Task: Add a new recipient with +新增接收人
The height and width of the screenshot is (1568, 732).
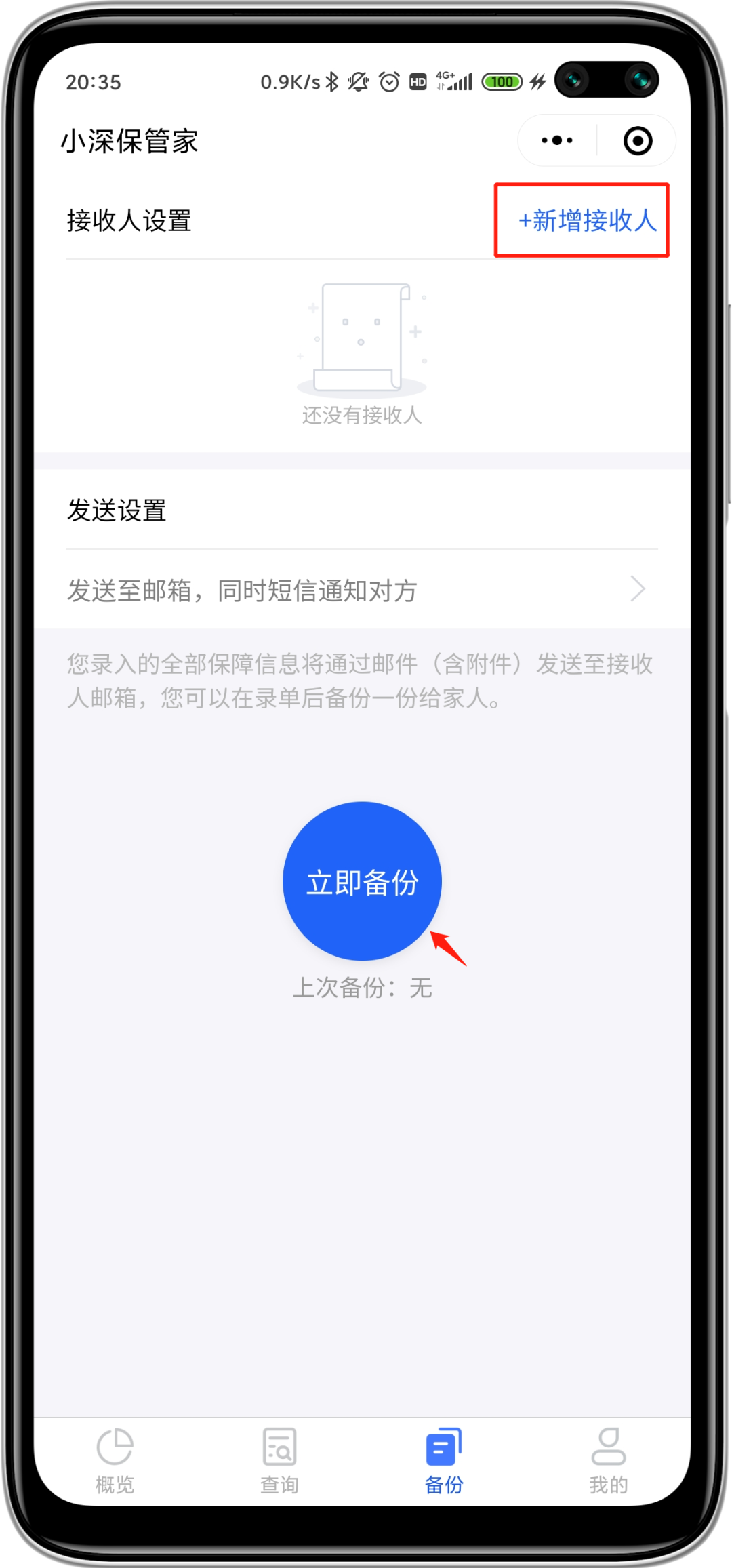Action: pos(587,220)
